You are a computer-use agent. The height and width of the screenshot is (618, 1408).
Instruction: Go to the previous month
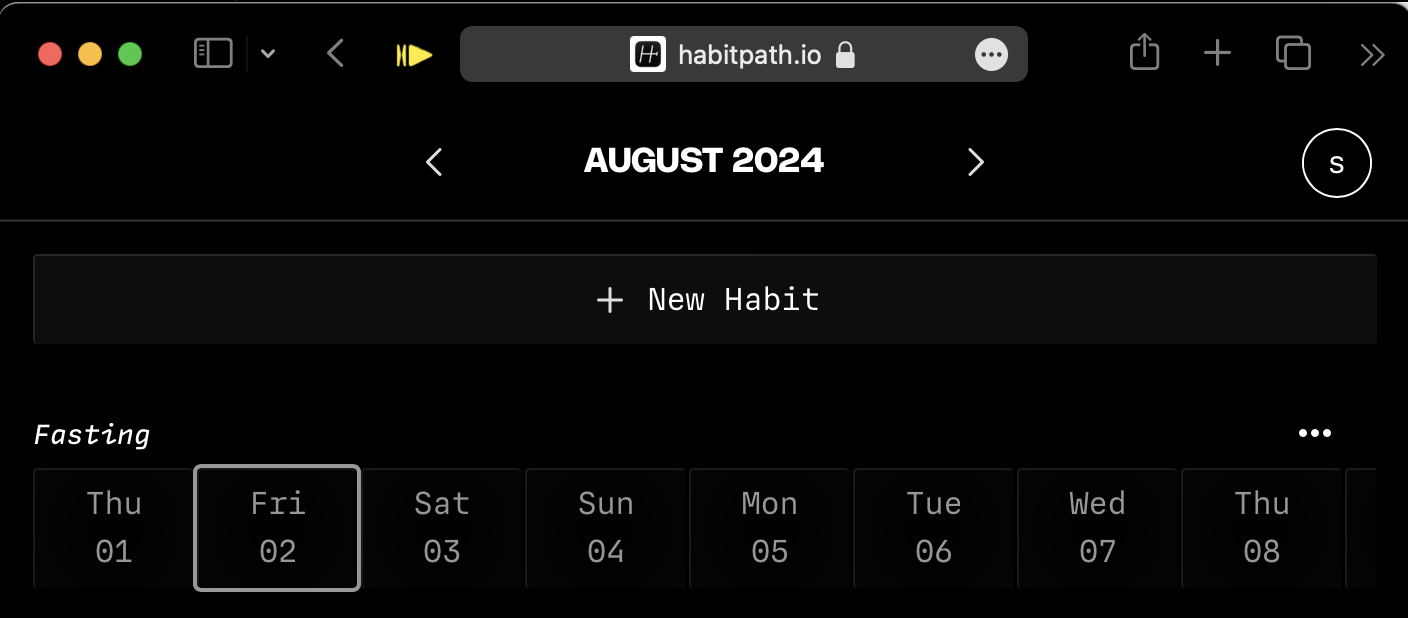[x=434, y=162]
